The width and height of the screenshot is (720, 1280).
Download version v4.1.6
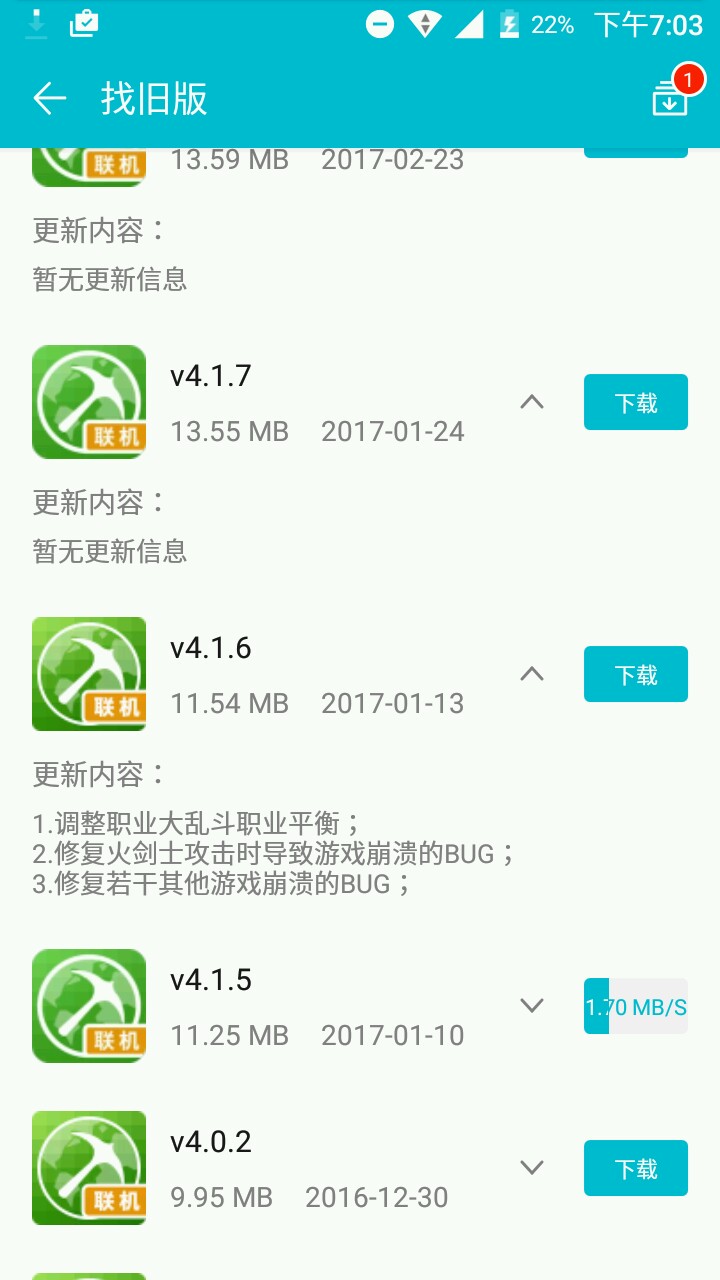pyautogui.click(x=635, y=674)
